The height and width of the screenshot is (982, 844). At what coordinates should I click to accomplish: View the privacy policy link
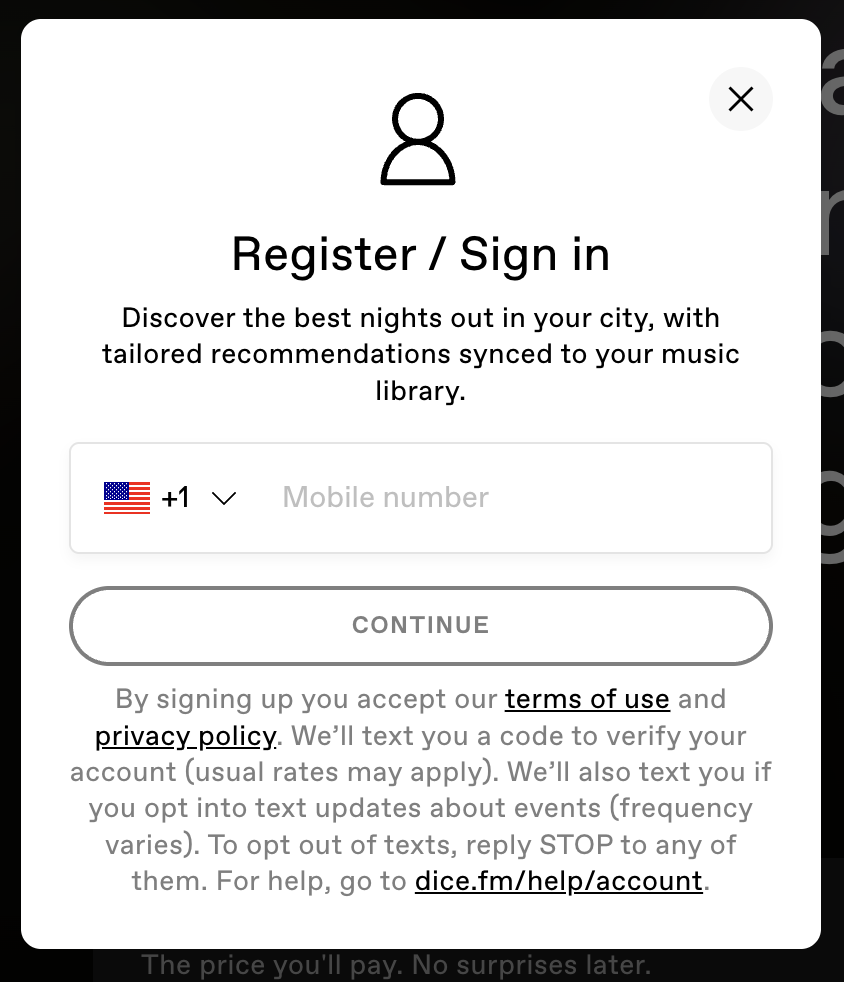[185, 737]
